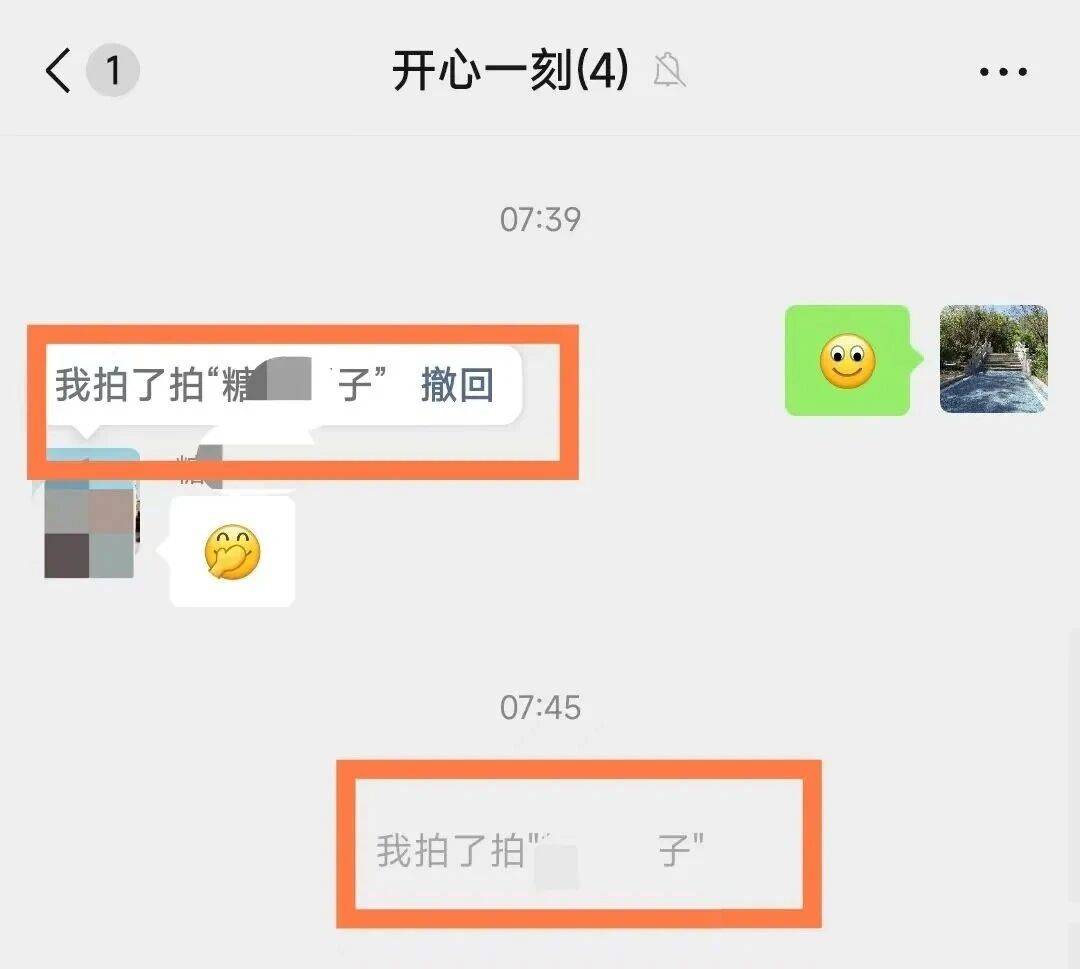Tap 撤回 to undo the nudge
1080x969 pixels.
(457, 385)
